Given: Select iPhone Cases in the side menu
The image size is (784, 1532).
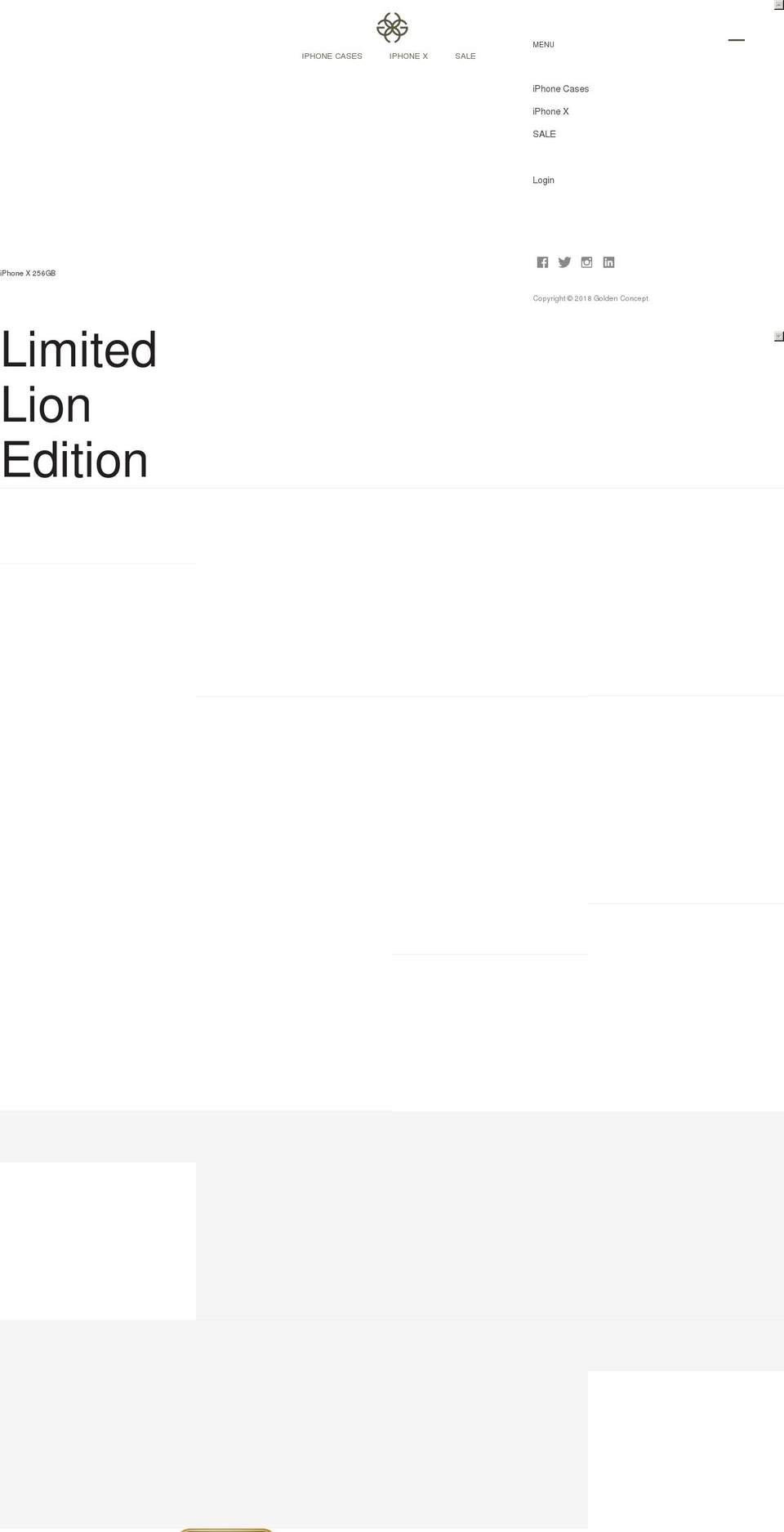Looking at the screenshot, I should (x=560, y=89).
